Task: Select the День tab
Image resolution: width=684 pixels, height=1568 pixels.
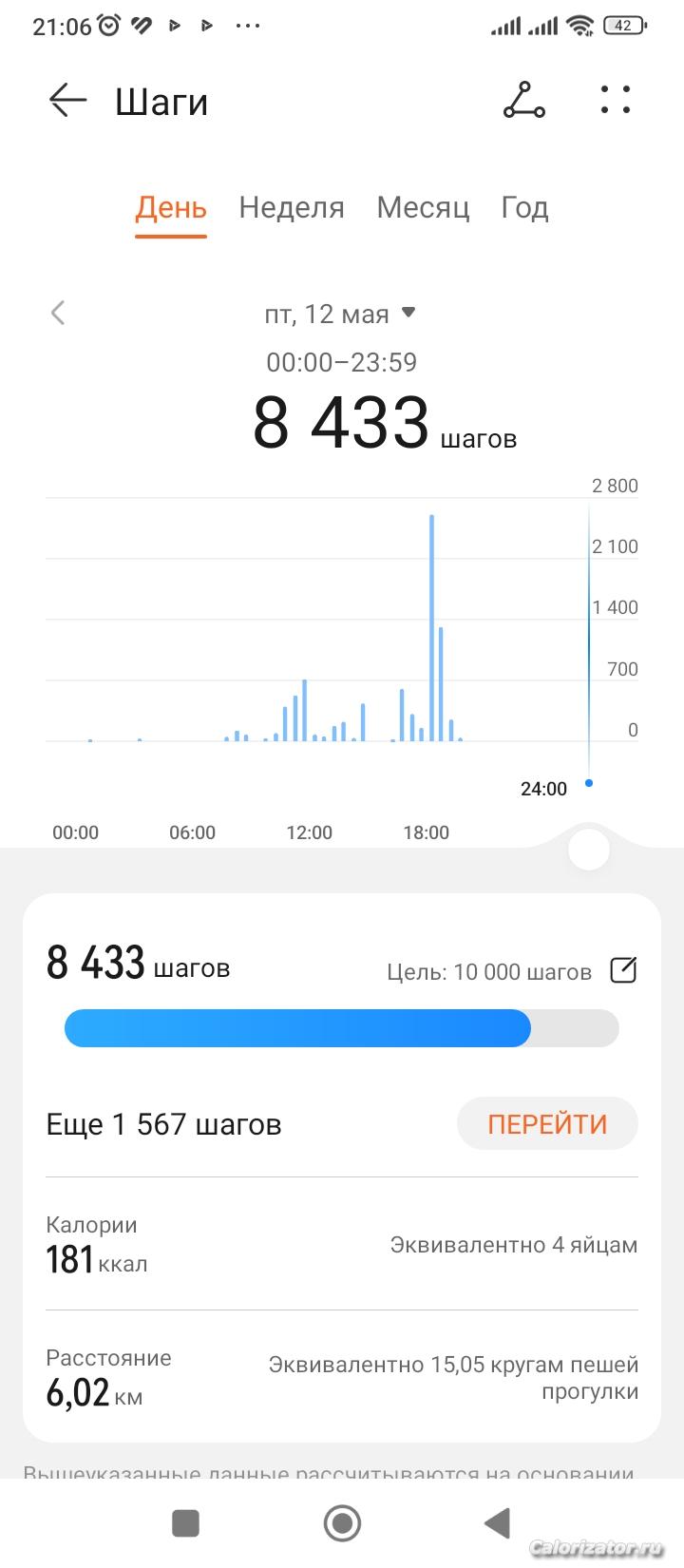Action: (x=171, y=207)
